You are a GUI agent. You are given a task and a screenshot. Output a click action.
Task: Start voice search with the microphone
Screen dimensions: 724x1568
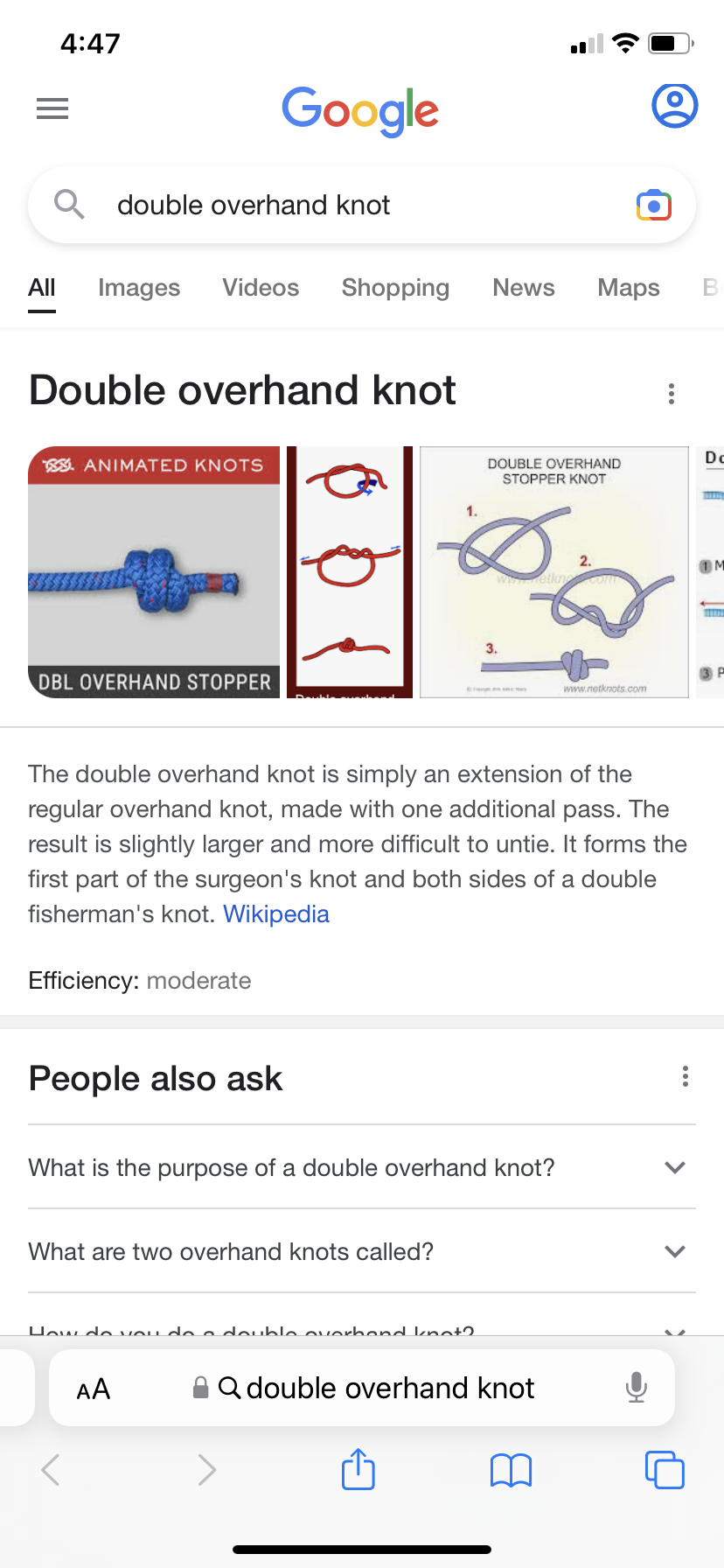[x=637, y=1388]
